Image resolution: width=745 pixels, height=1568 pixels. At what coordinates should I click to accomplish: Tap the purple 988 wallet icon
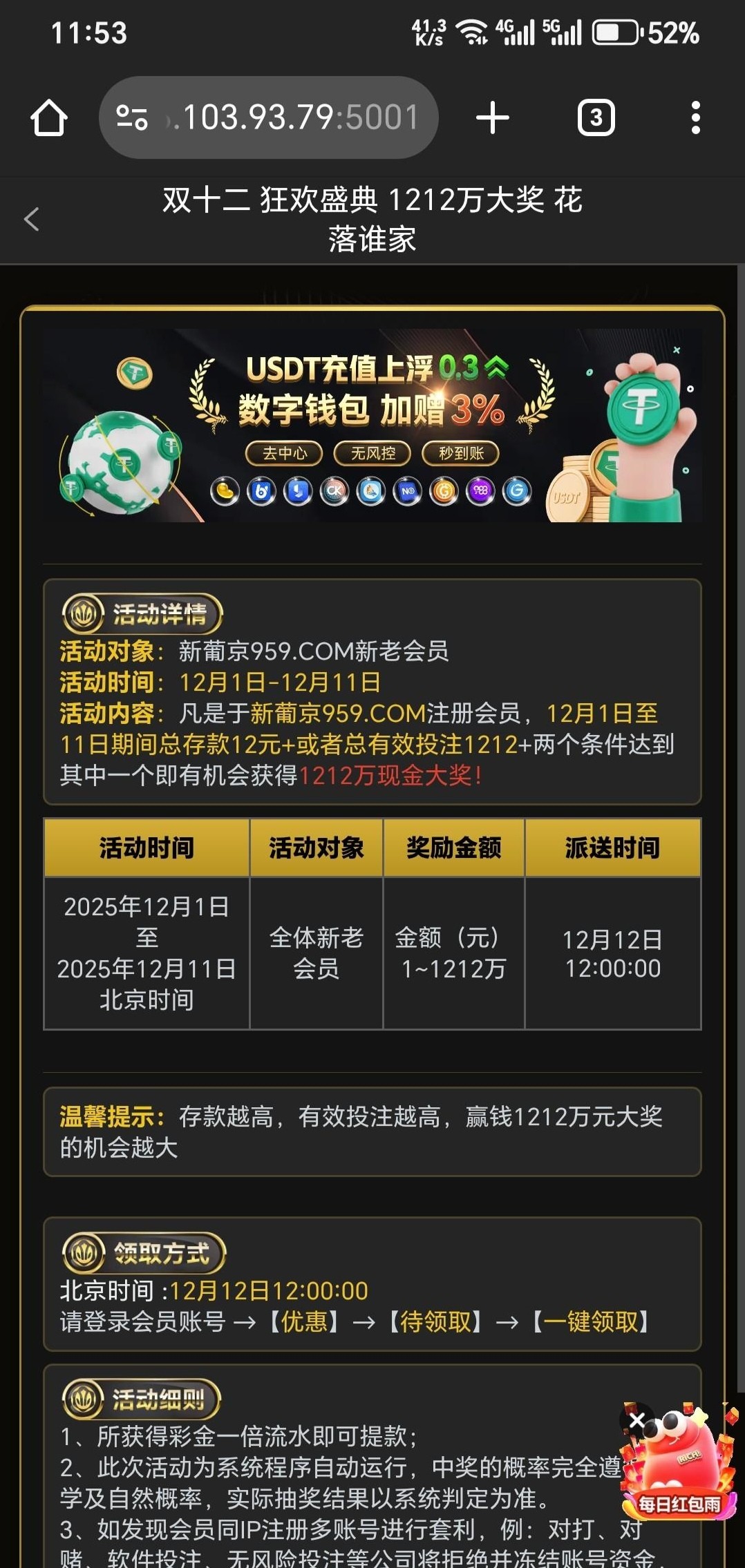coord(481,492)
